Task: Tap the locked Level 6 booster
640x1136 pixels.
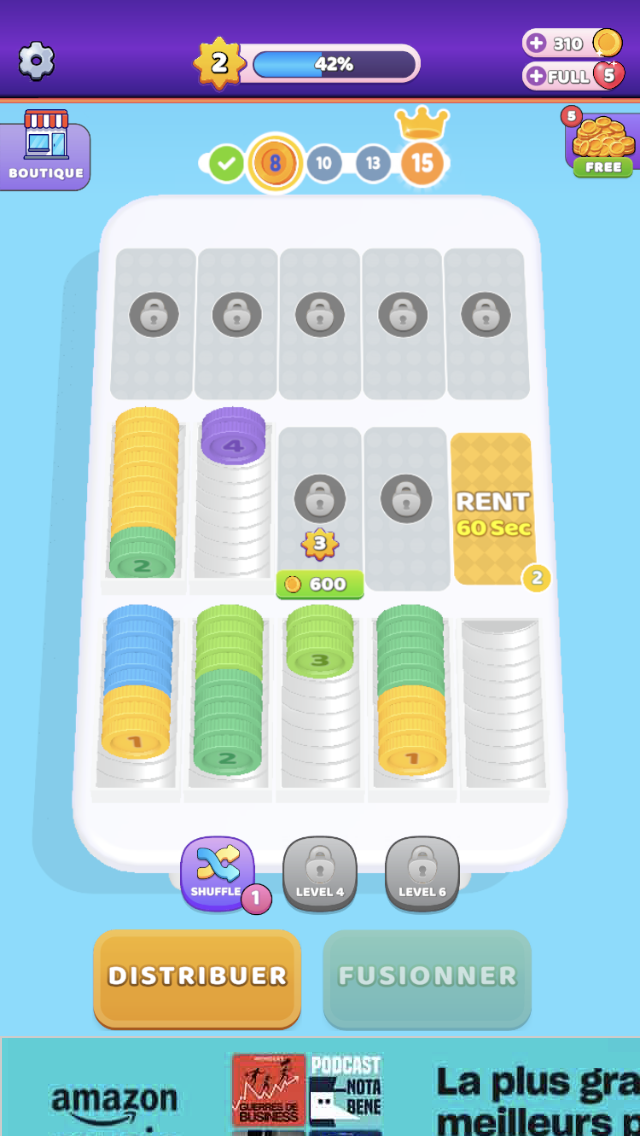Action: [x=422, y=872]
